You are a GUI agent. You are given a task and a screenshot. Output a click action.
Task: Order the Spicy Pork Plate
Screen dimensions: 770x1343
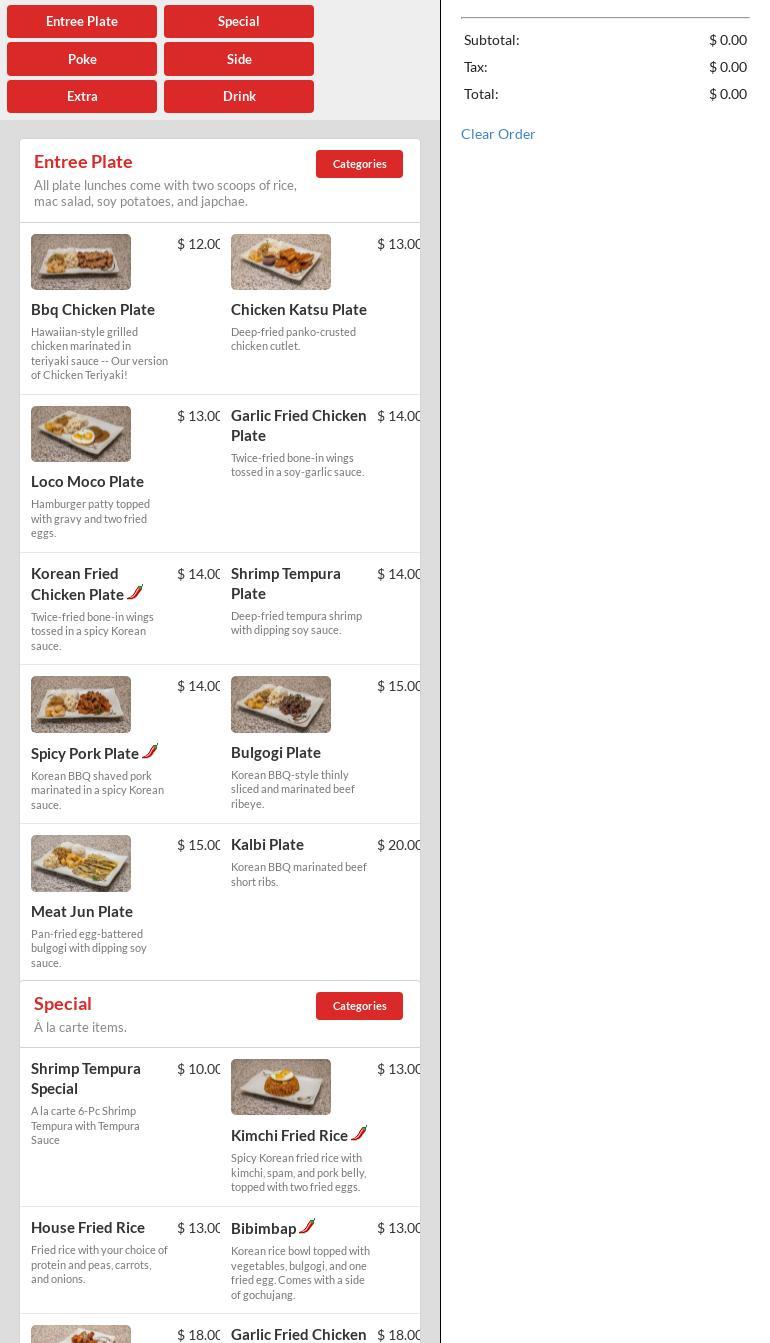[85, 754]
